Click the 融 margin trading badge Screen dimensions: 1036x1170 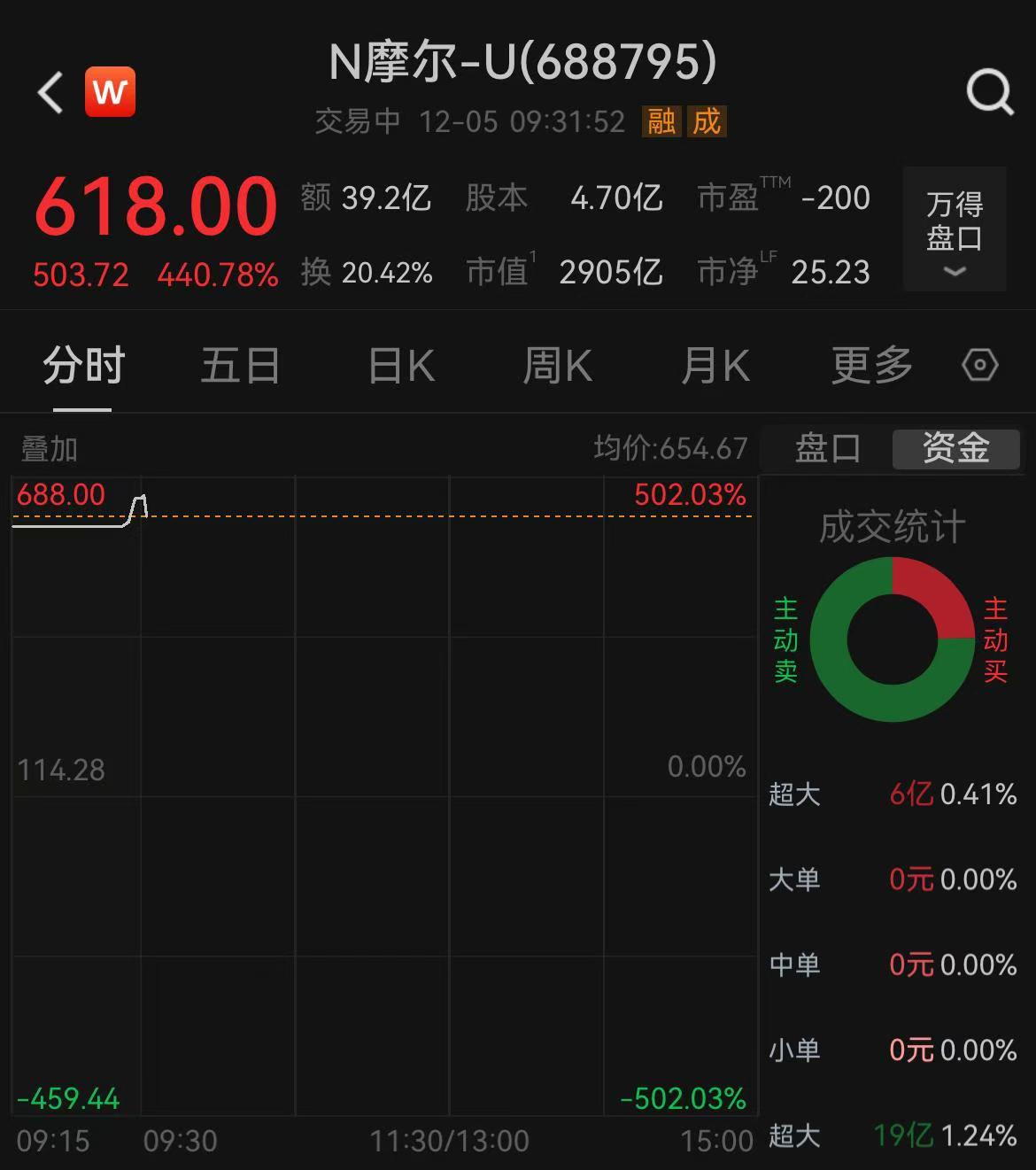663,122
